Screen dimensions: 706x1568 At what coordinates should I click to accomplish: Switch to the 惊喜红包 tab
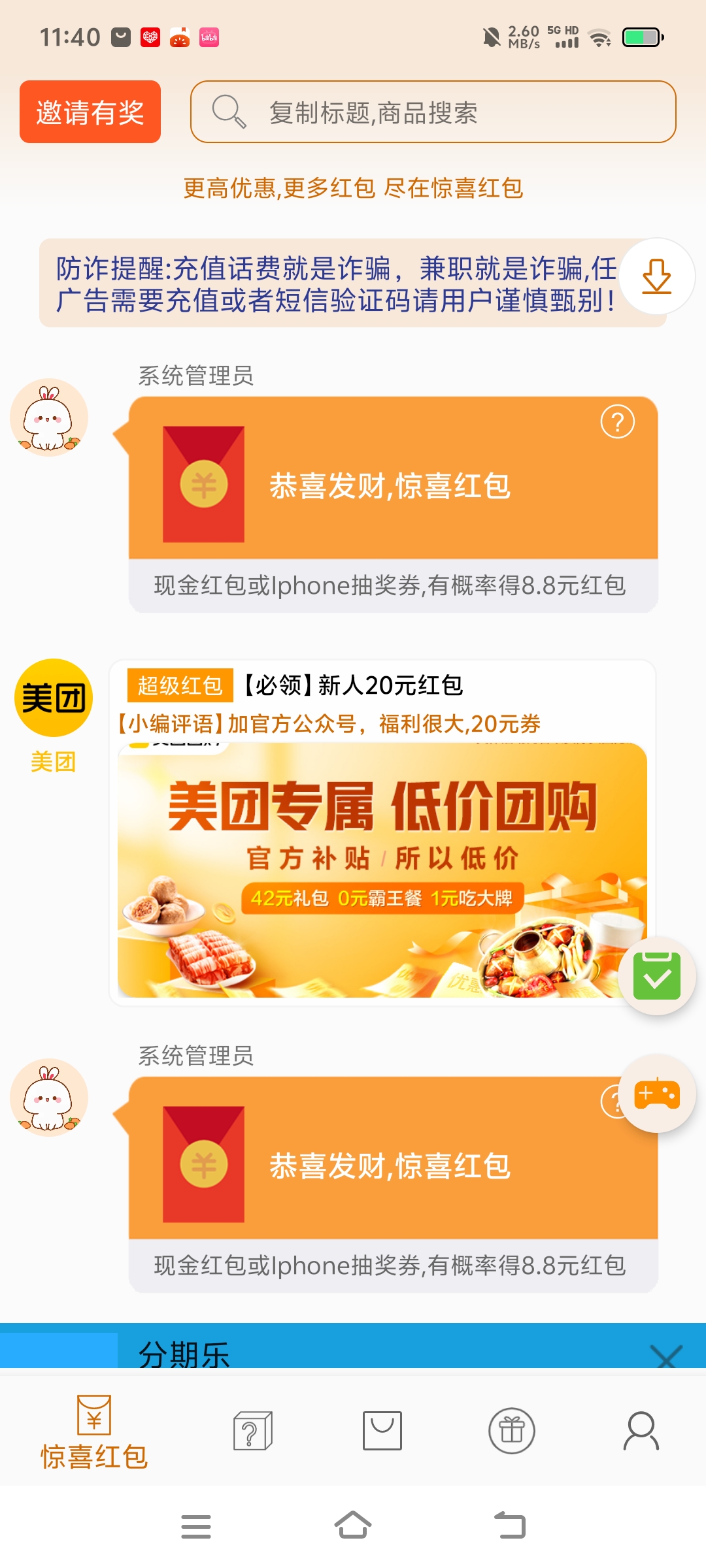pos(94,1432)
